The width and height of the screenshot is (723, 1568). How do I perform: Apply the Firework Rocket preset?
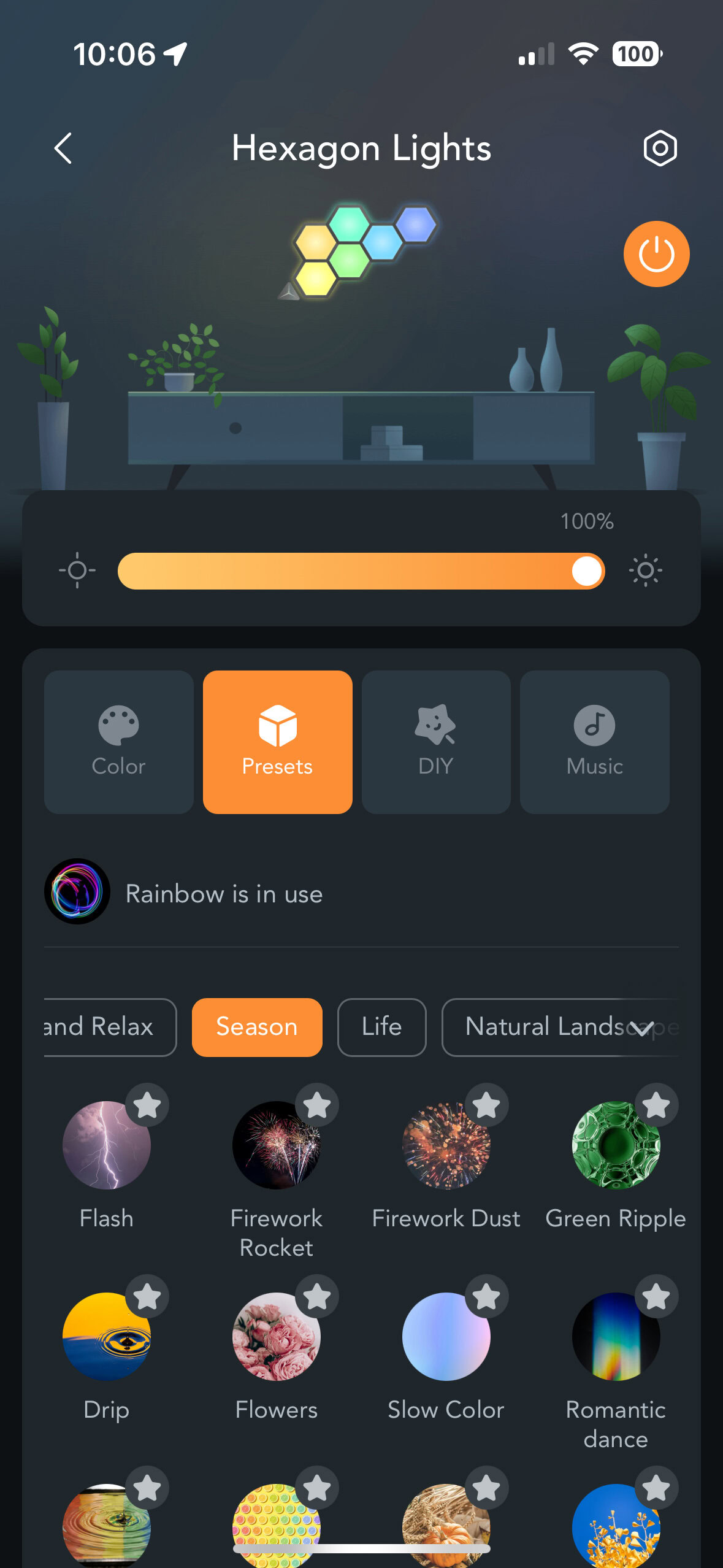[x=276, y=1146]
